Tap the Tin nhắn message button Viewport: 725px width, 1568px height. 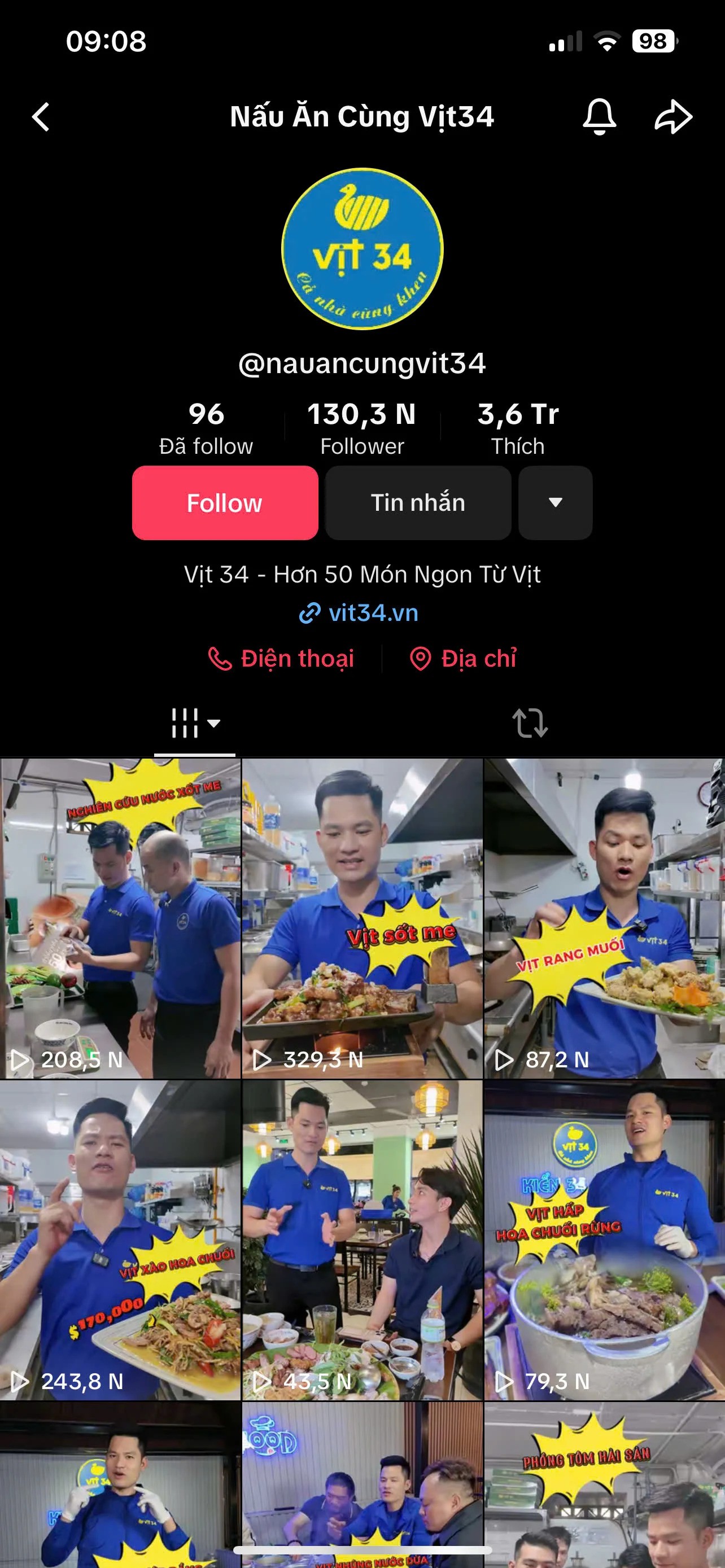coord(418,503)
